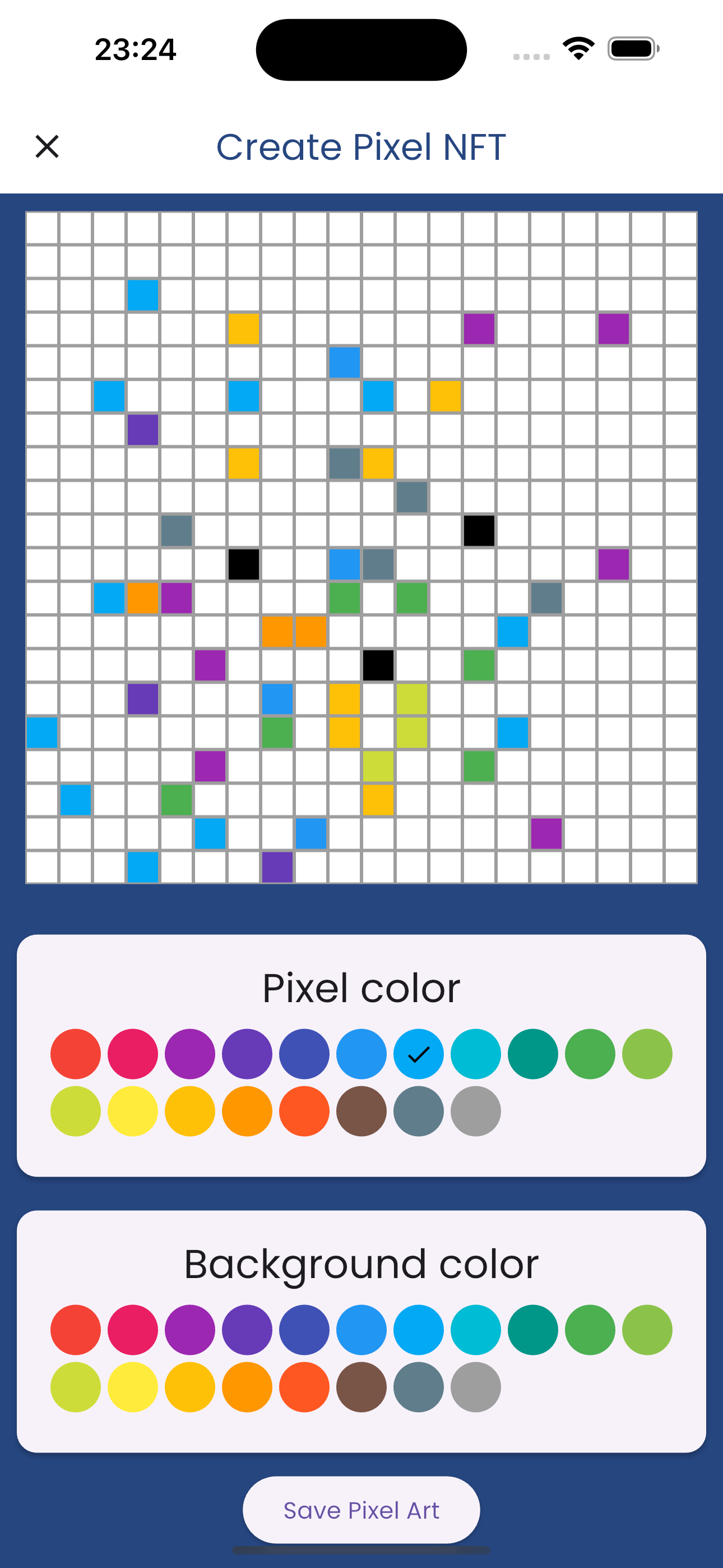Set background color to amber
Screen dimensions: 723x1568
190,1387
